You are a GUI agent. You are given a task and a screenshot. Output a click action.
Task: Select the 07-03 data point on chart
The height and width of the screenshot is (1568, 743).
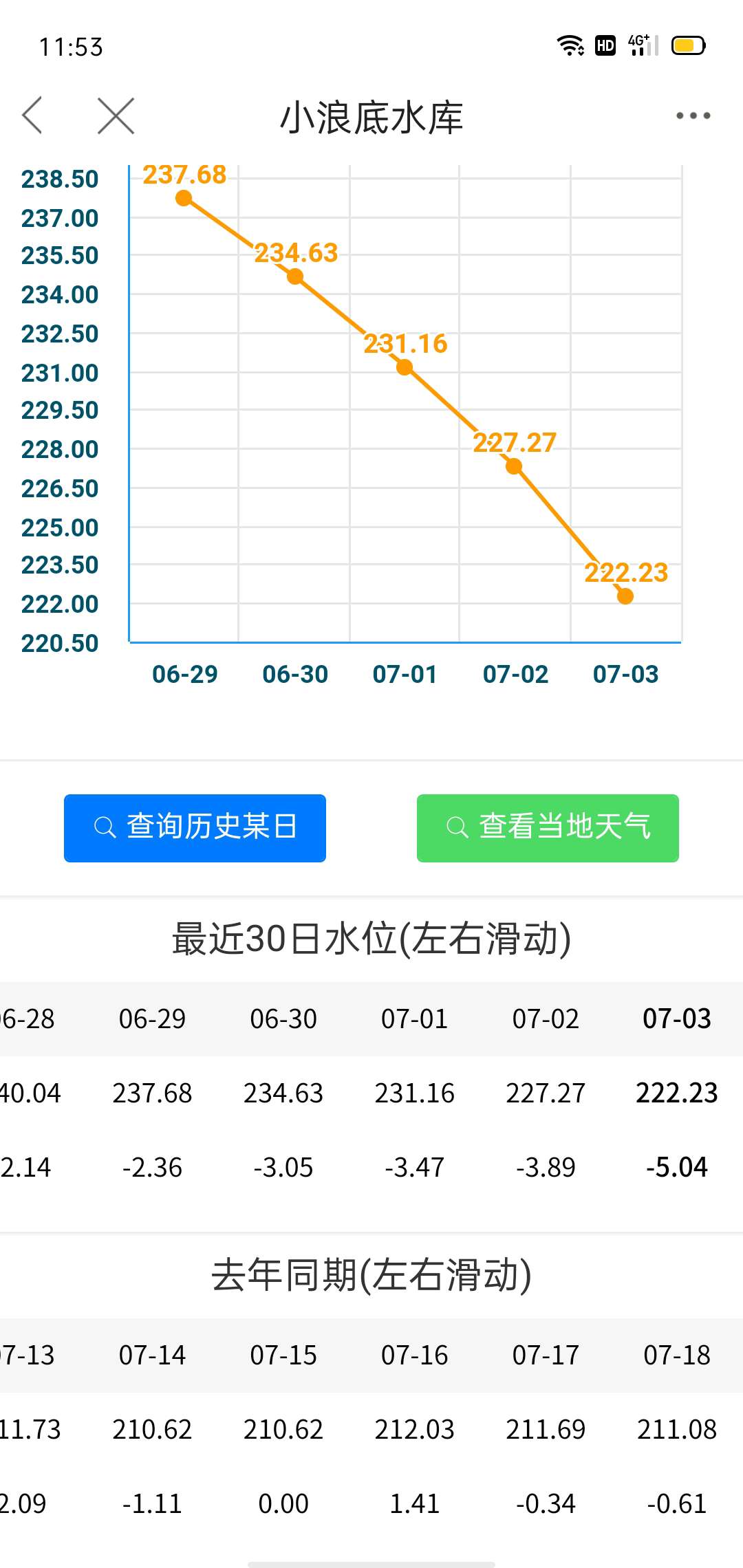click(x=625, y=596)
